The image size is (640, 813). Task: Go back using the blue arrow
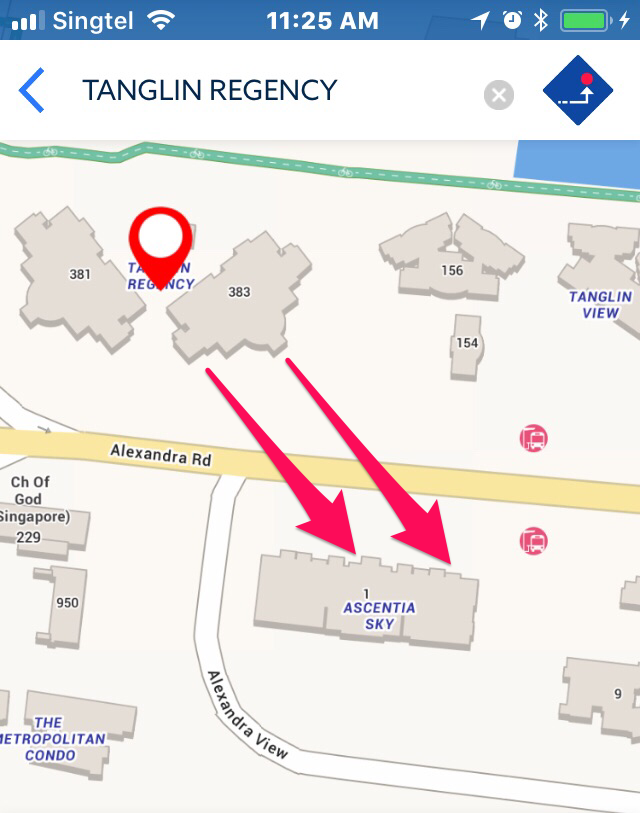[x=32, y=92]
